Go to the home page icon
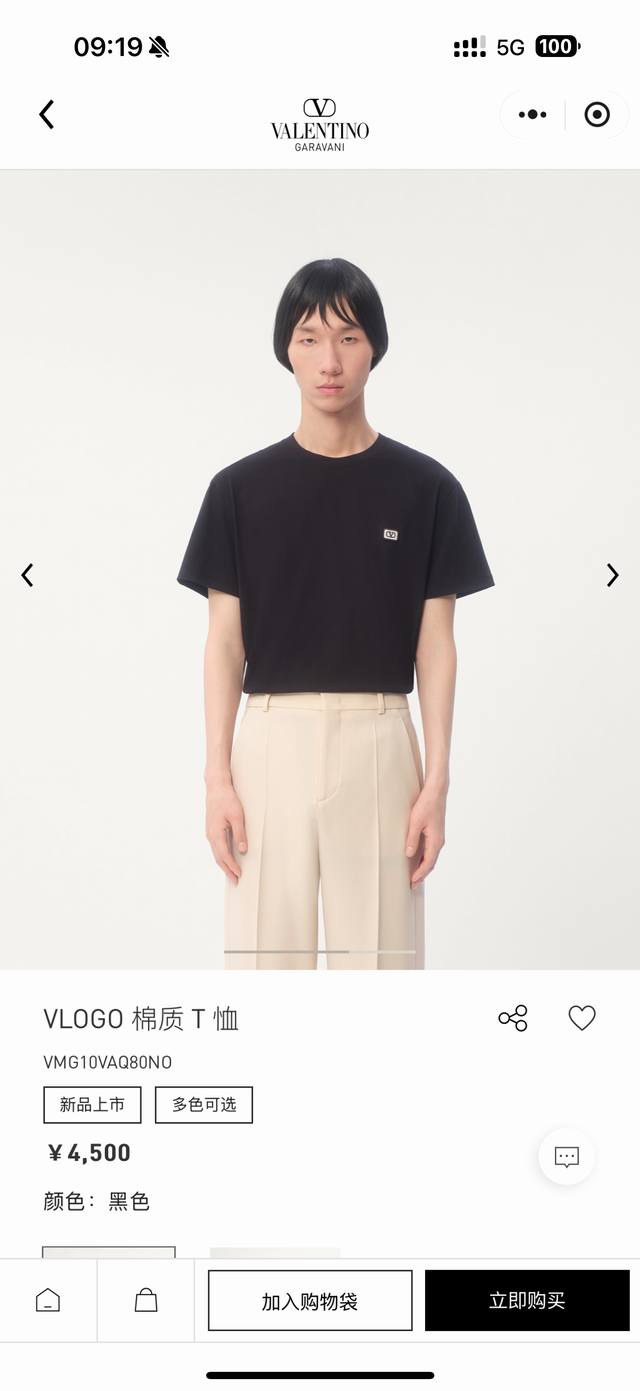This screenshot has width=640, height=1391. click(48, 1300)
